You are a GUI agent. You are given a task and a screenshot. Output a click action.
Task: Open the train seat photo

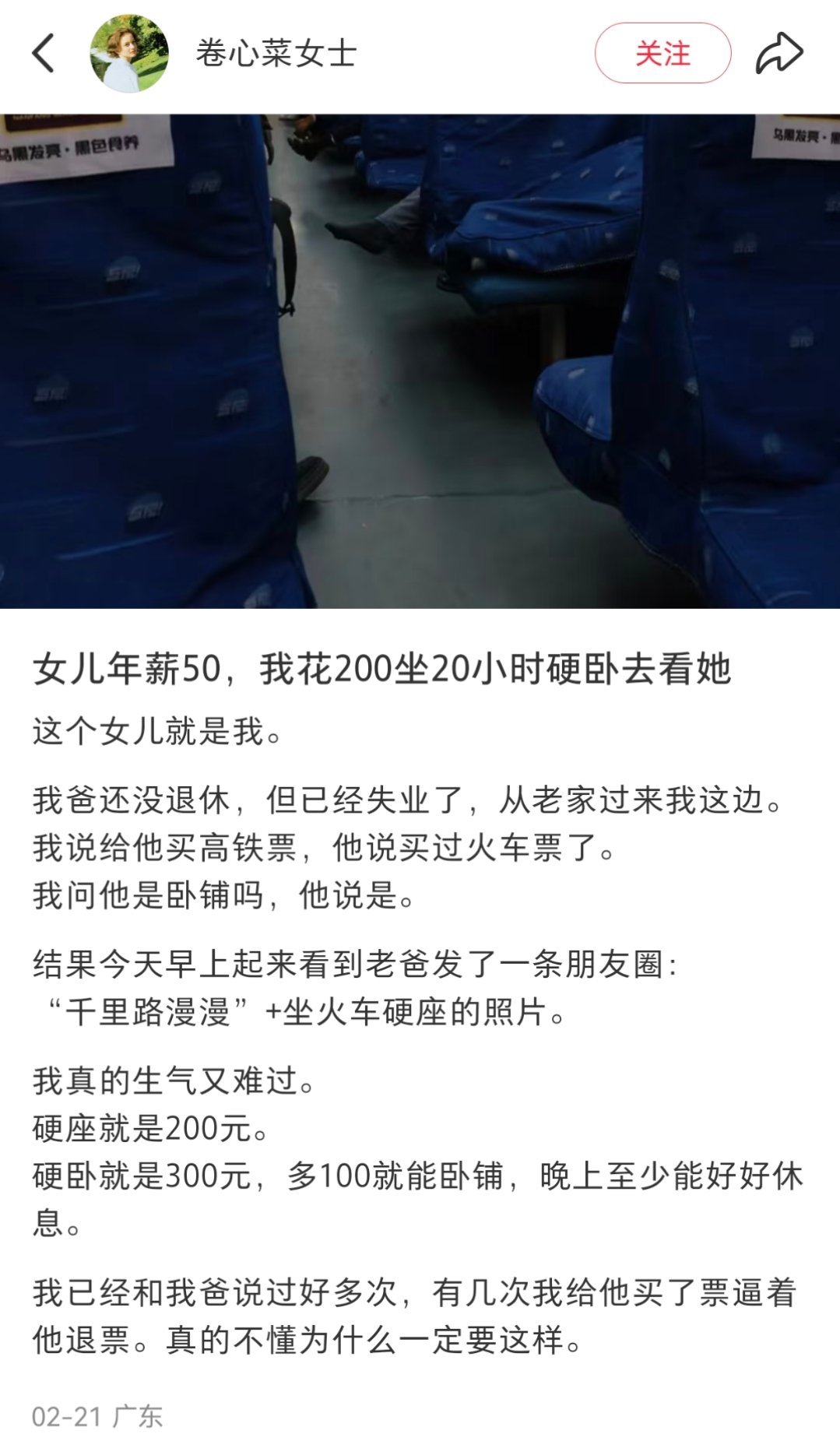tap(420, 360)
